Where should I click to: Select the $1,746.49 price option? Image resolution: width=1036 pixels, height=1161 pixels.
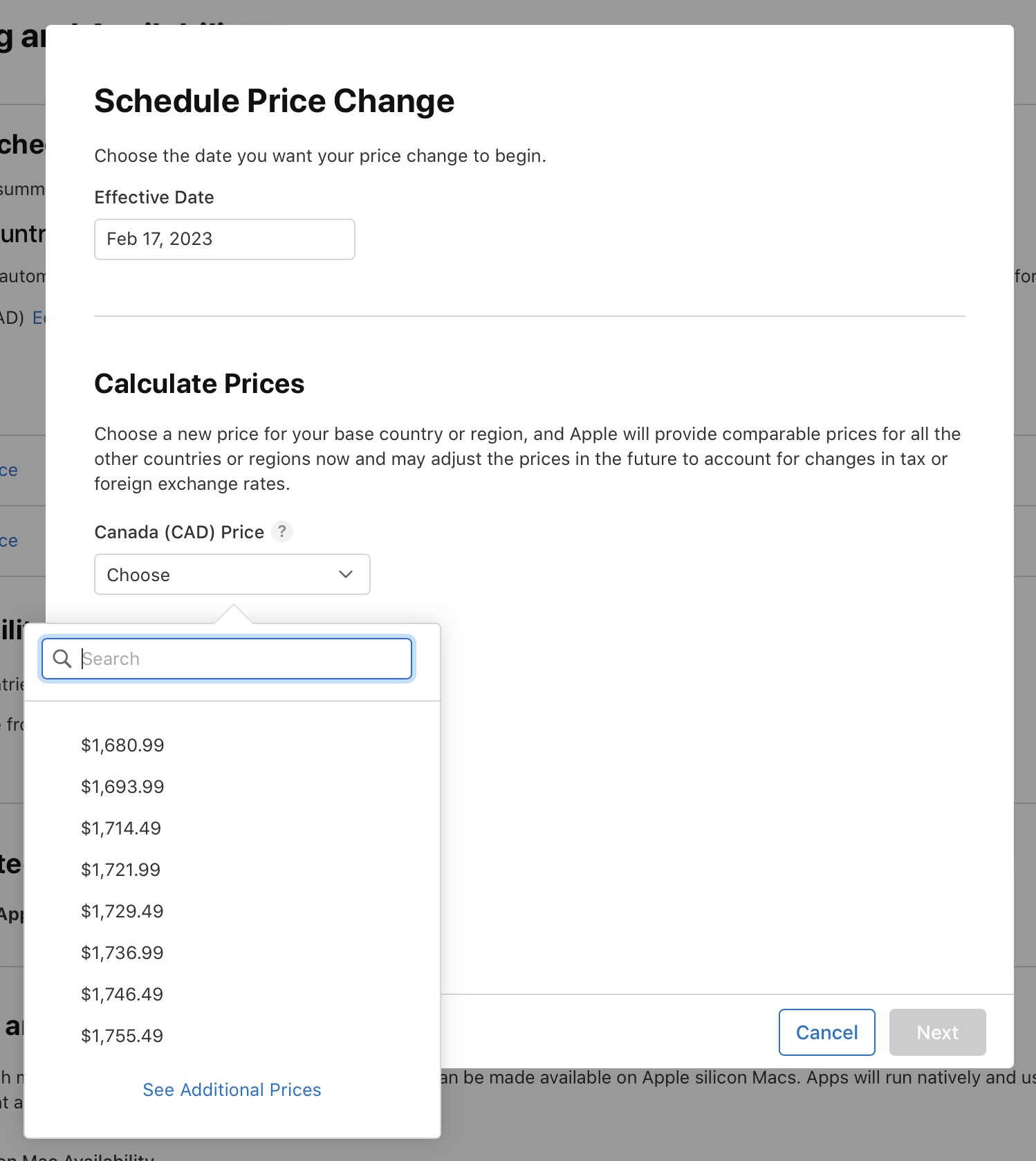(x=122, y=994)
